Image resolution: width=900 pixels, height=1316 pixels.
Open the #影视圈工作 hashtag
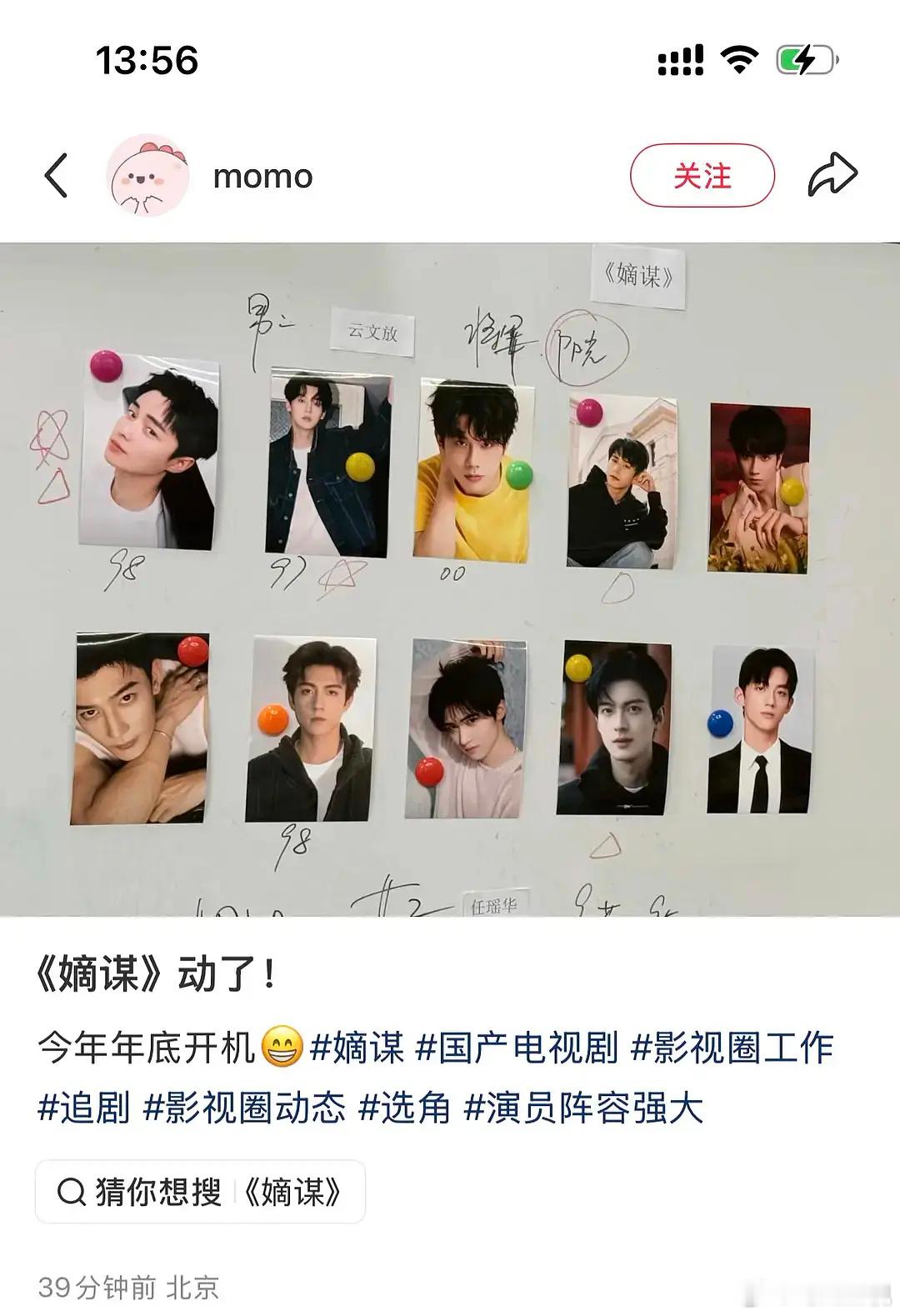(x=732, y=1048)
